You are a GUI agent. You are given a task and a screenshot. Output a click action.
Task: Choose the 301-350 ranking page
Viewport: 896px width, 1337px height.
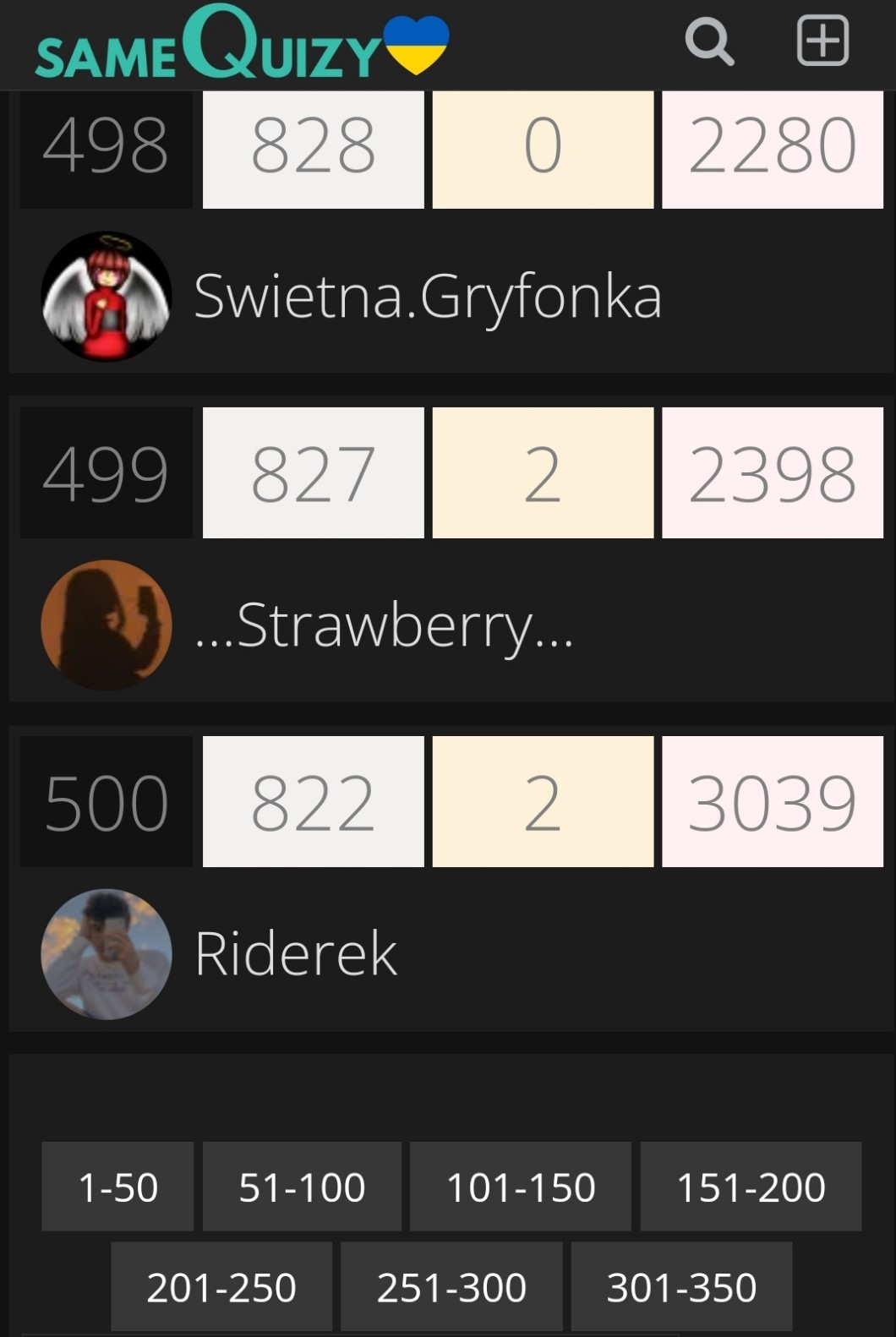point(681,1286)
